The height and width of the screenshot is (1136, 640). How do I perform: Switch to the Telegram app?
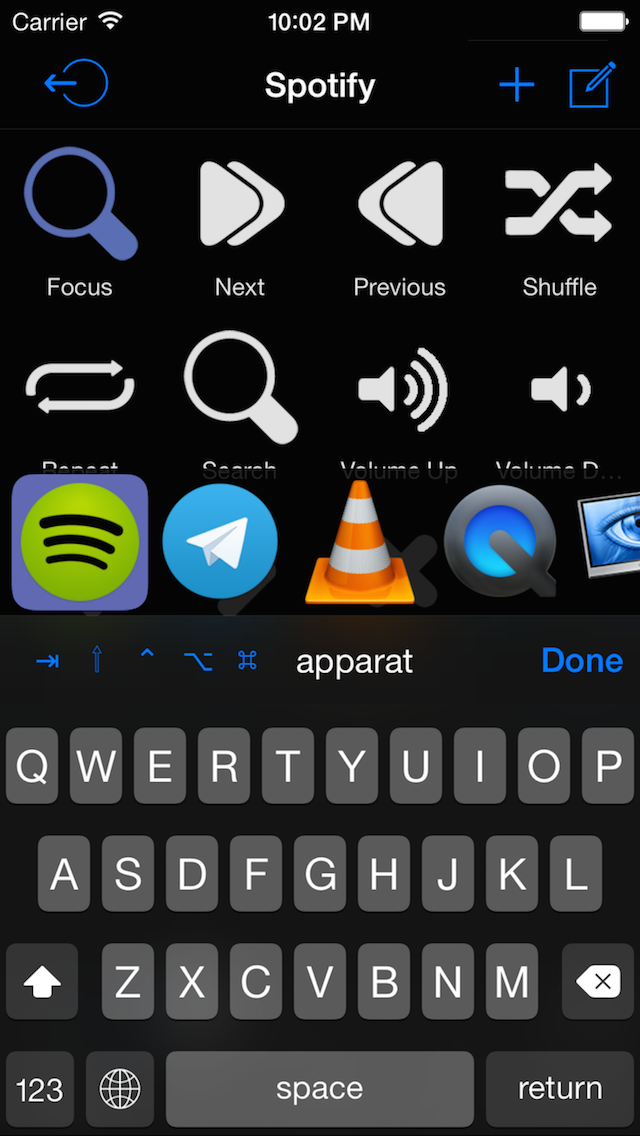coord(220,542)
